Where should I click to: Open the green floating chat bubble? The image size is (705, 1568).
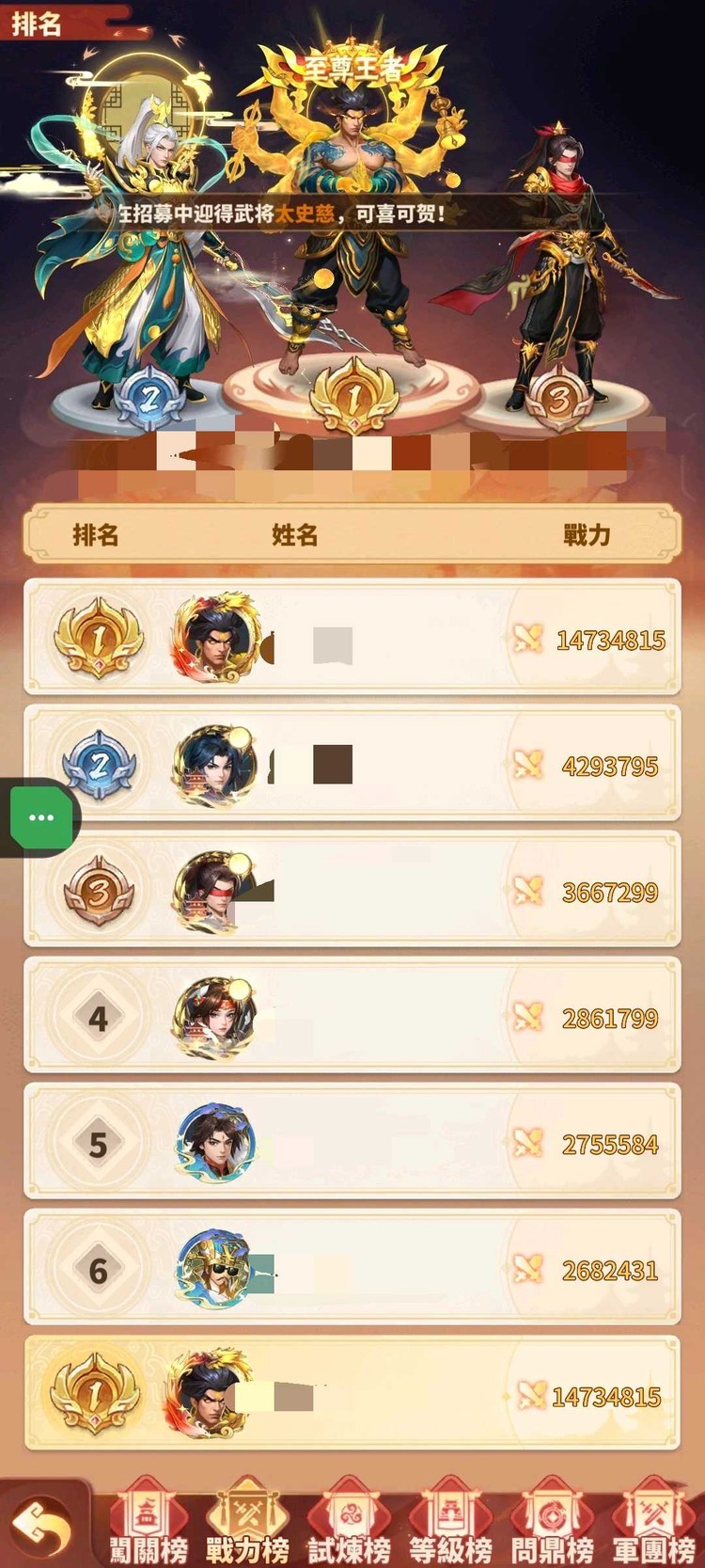tap(40, 817)
